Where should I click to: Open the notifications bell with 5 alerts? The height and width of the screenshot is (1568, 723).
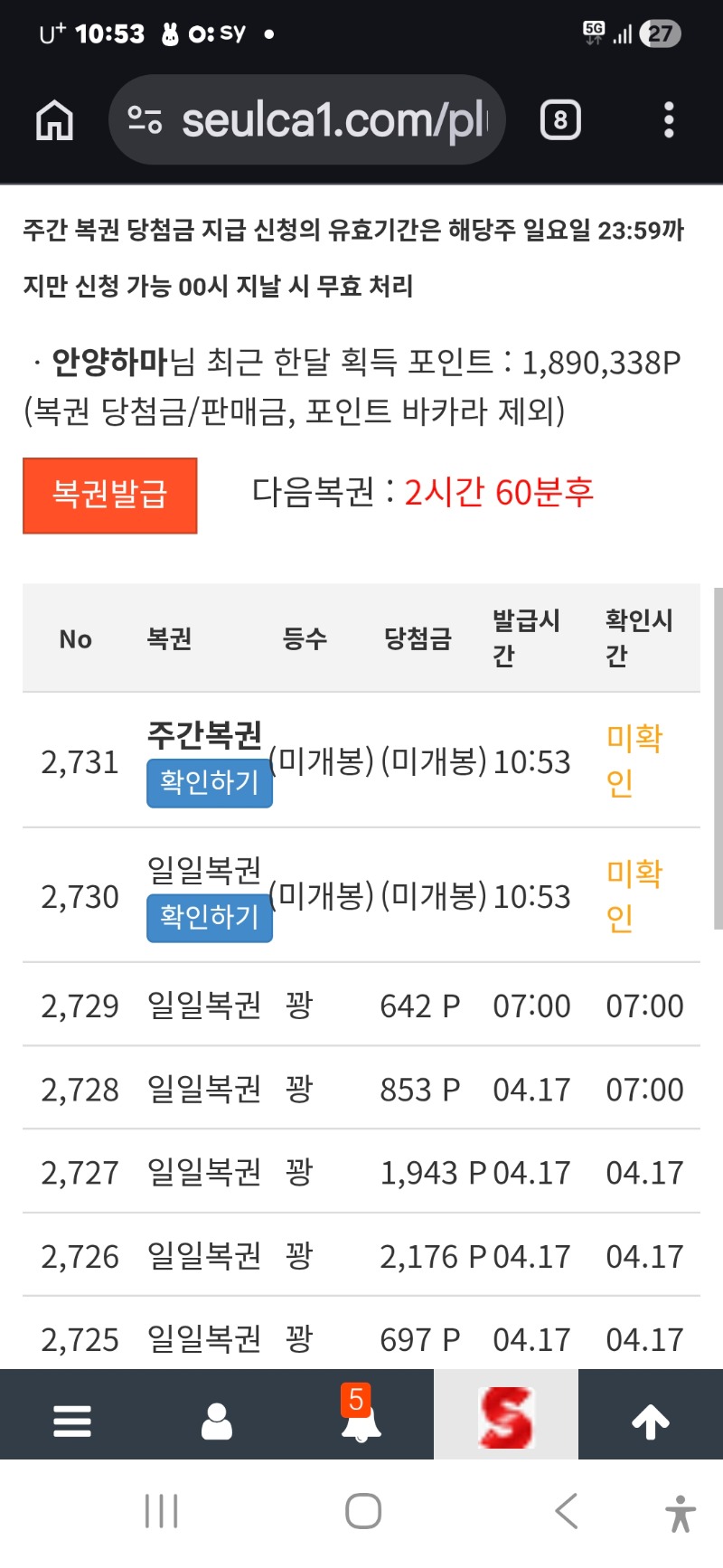click(x=361, y=1417)
